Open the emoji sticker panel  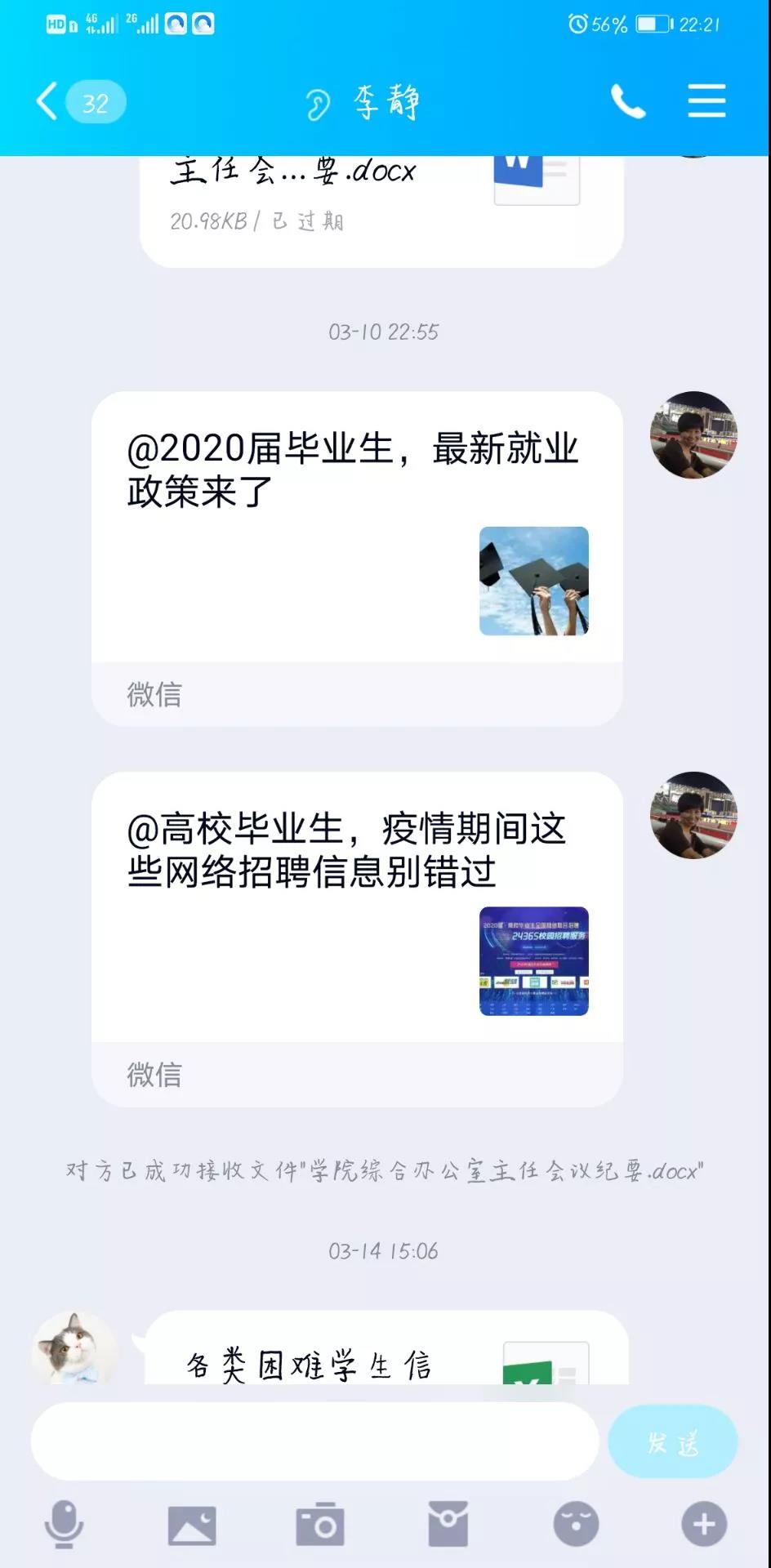point(576,1524)
